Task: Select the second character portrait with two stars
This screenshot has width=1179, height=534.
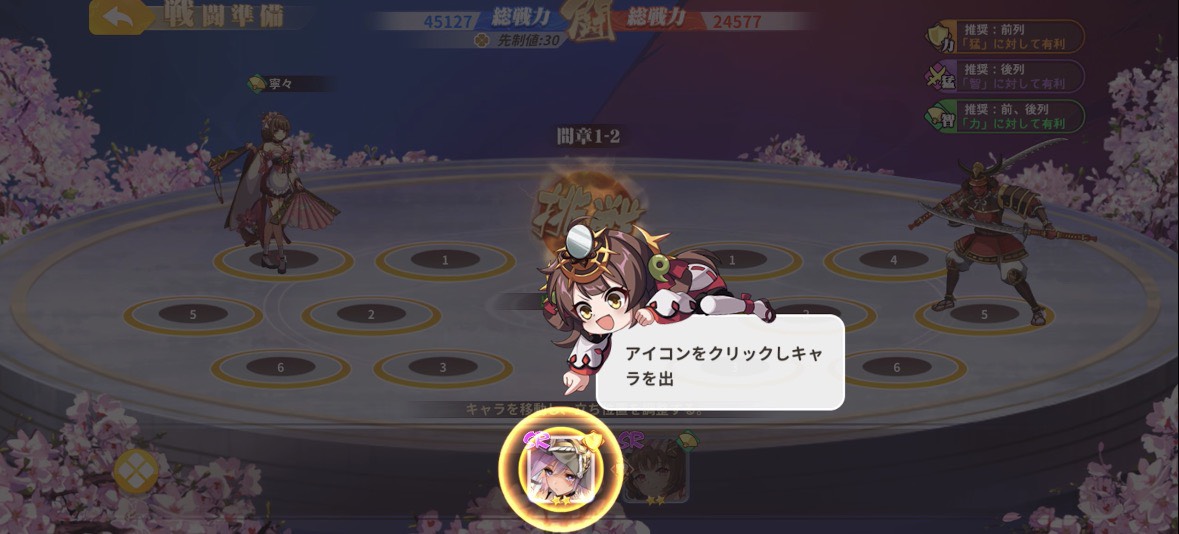Action: click(x=655, y=471)
